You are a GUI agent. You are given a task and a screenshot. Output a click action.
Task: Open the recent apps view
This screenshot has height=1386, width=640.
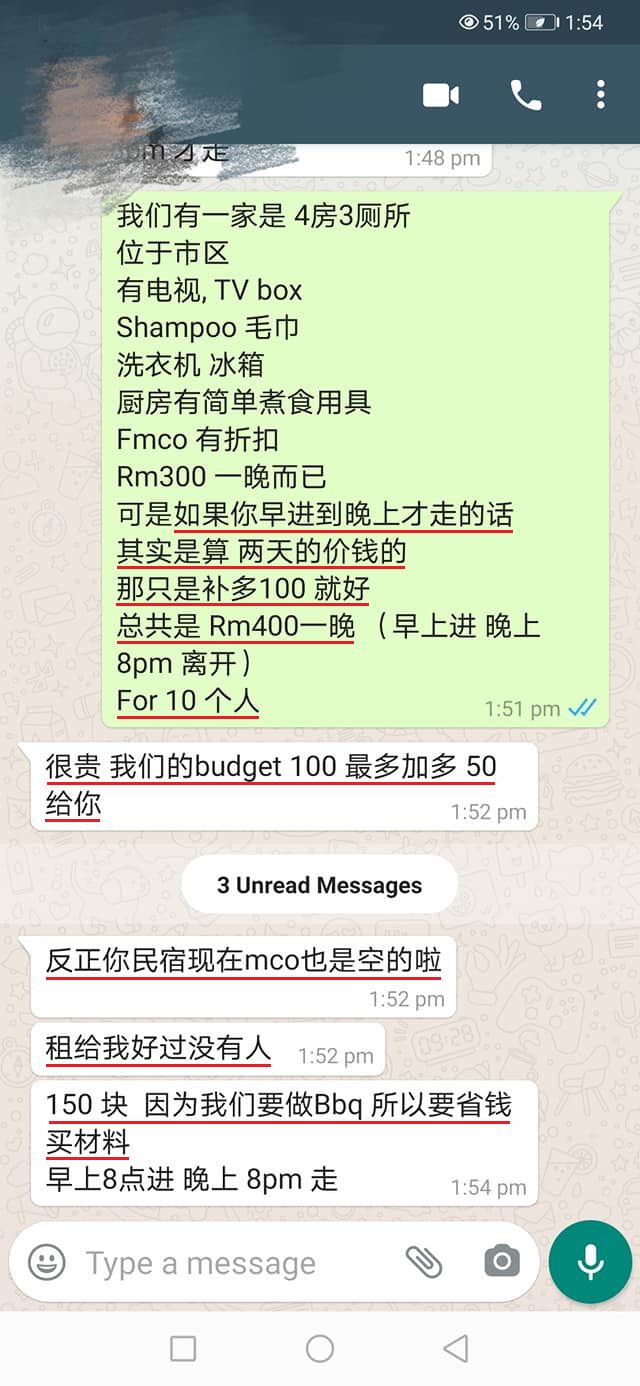click(183, 1349)
